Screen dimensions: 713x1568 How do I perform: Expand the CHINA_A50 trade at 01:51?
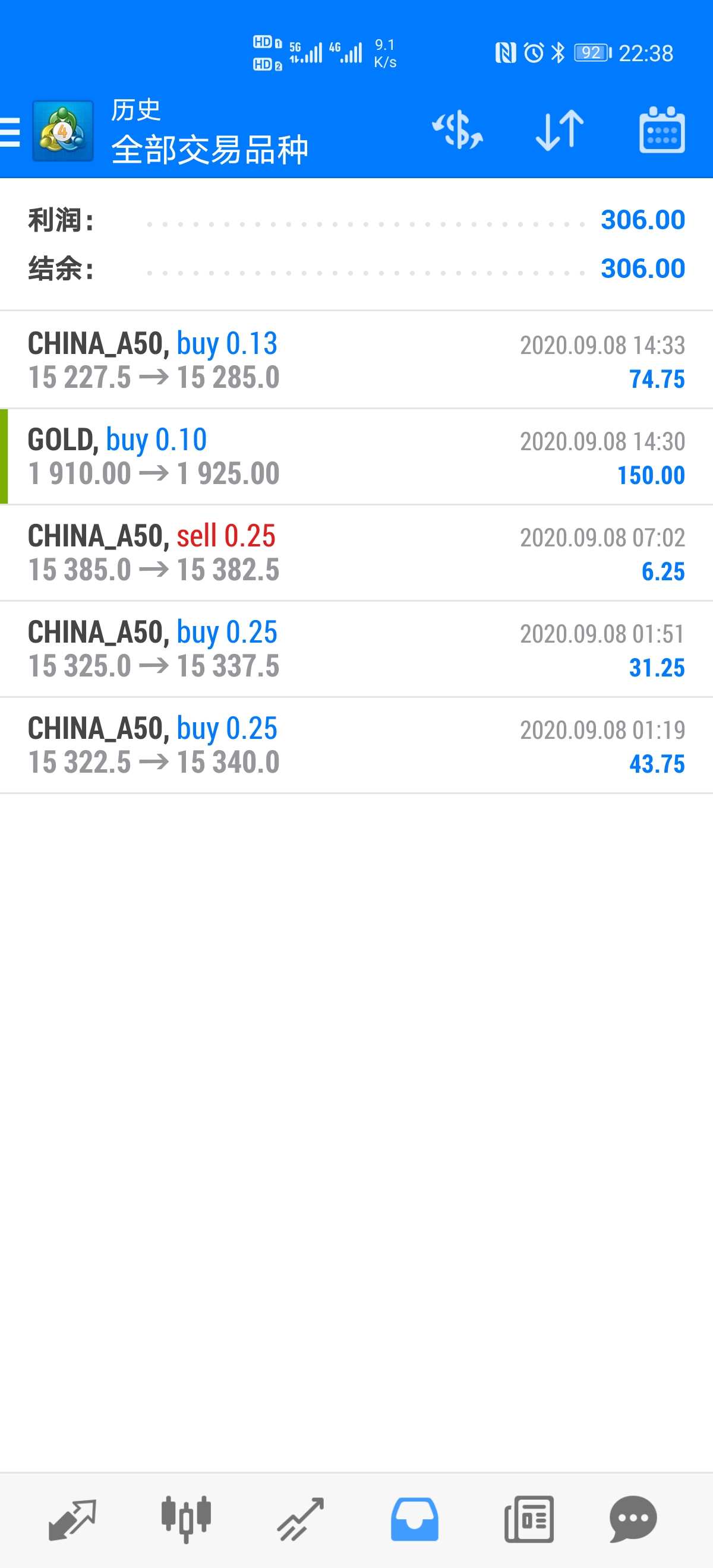point(356,649)
